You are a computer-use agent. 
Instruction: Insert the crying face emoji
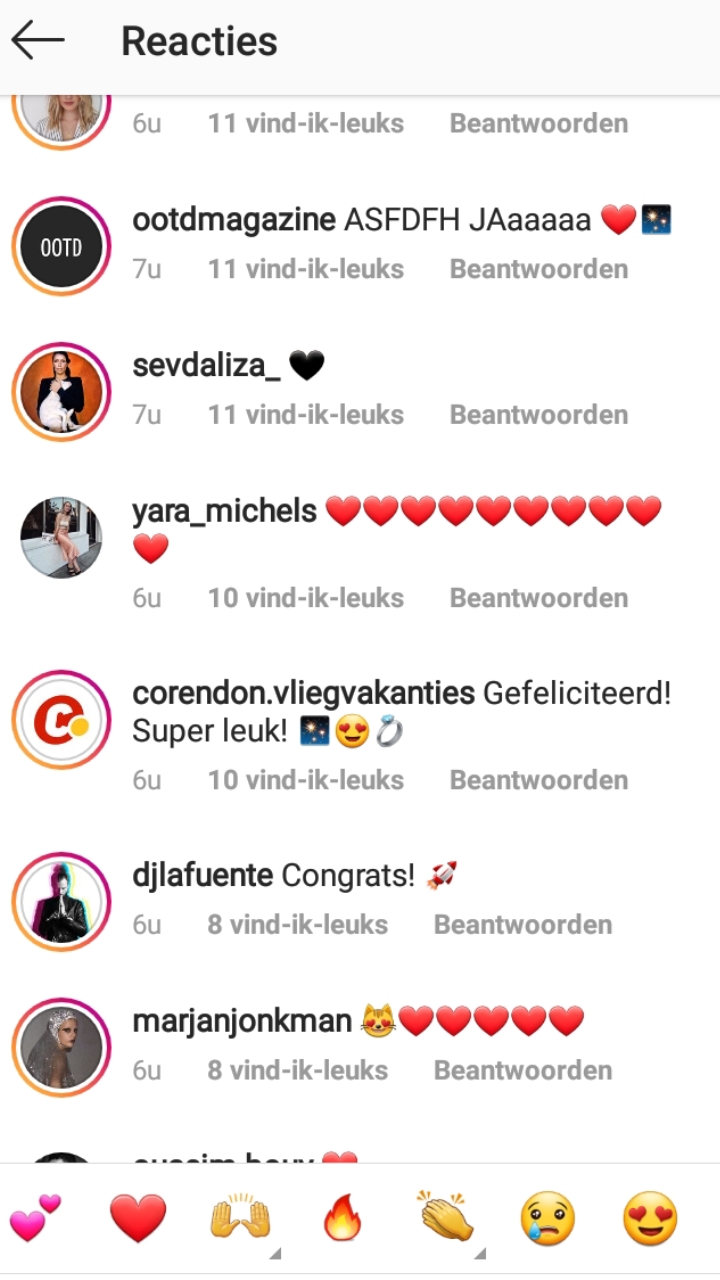pos(548,1219)
